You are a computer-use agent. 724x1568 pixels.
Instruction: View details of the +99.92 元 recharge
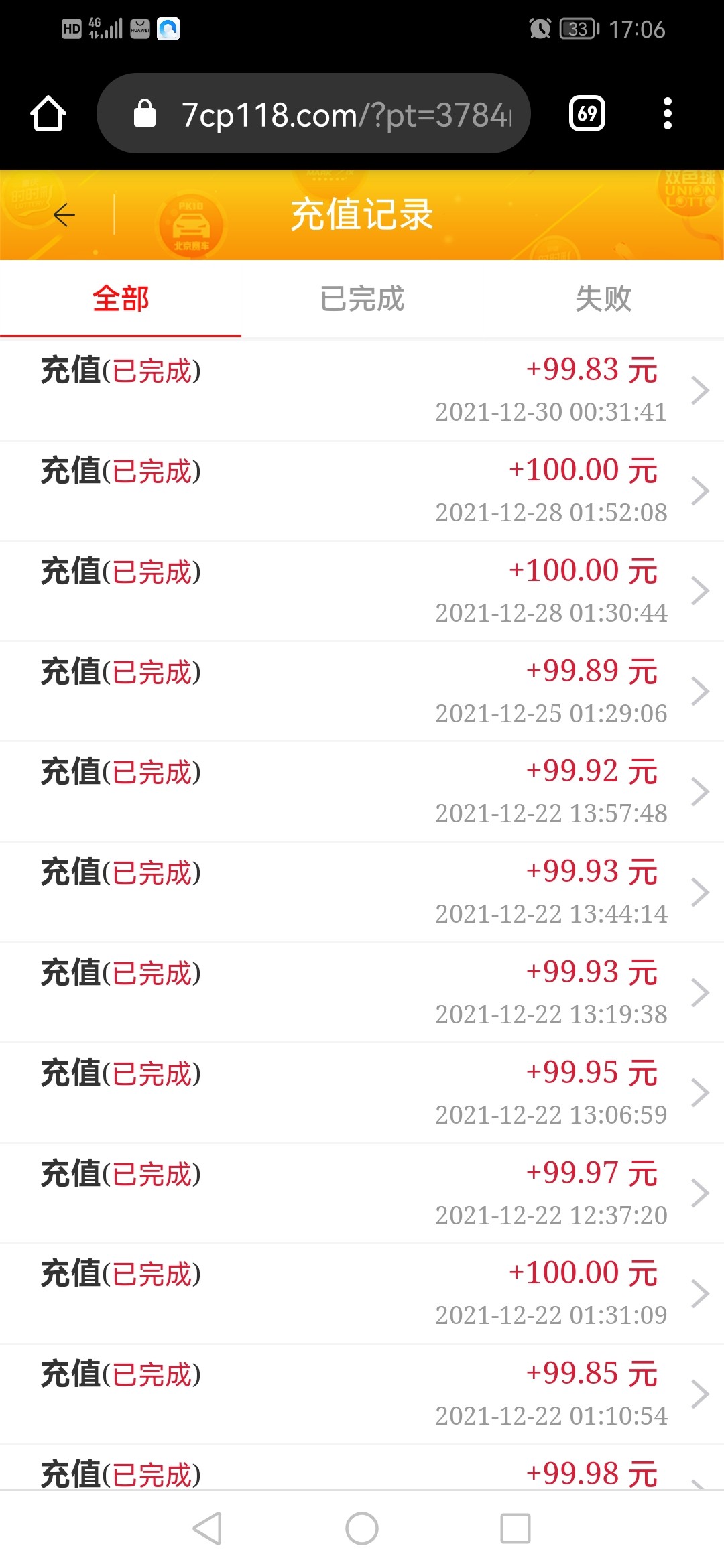362,792
